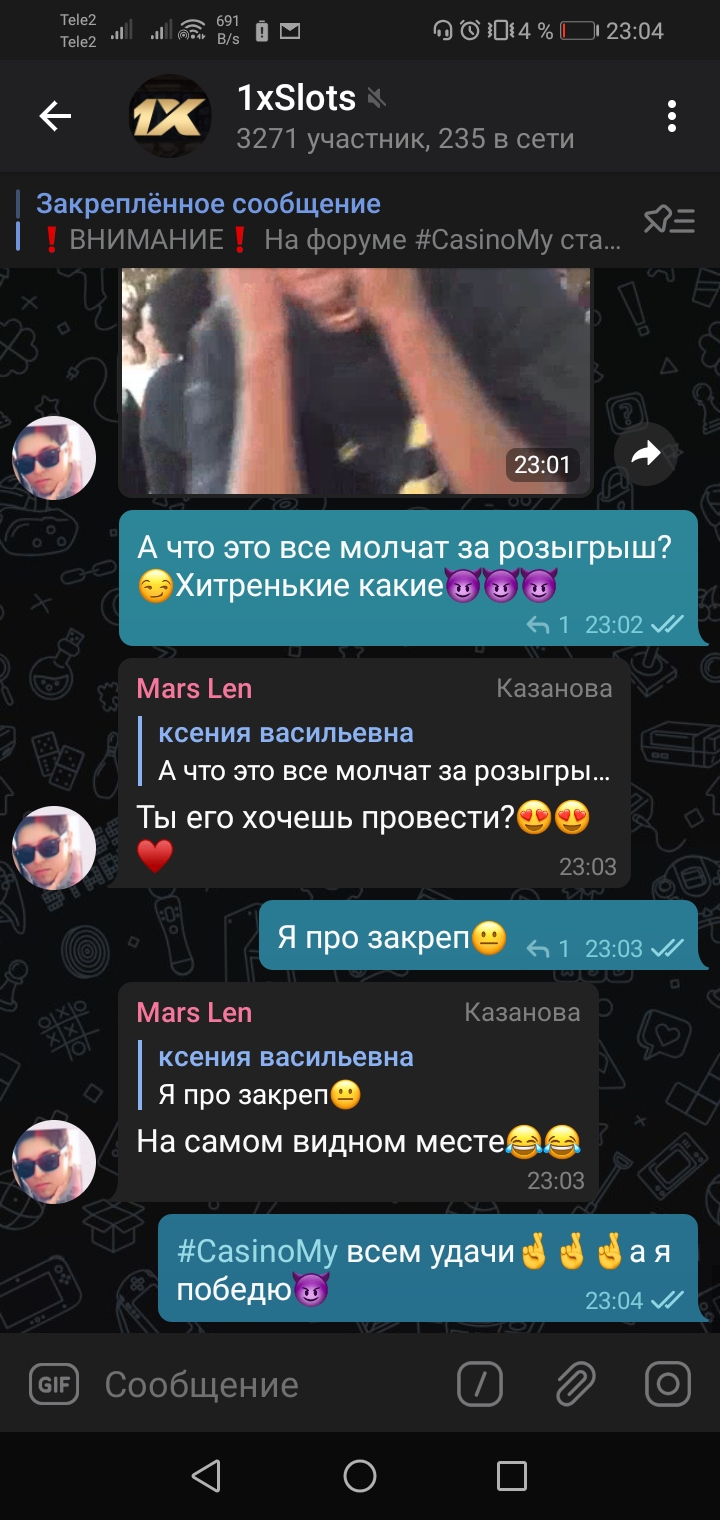Open the video message sent at 23:01
The height and width of the screenshot is (1520, 720).
(x=355, y=380)
